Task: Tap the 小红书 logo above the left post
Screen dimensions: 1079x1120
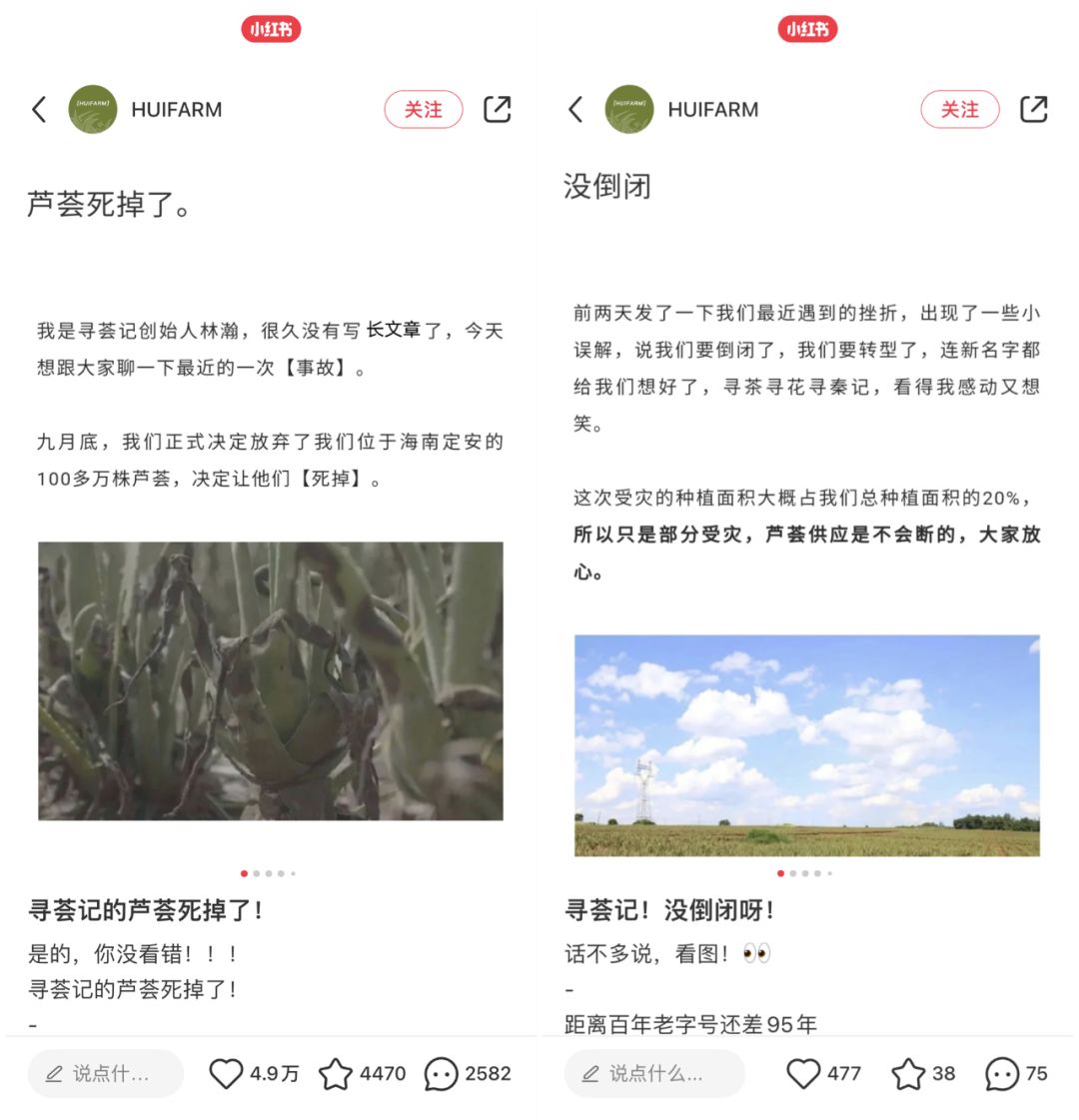Action: [270, 29]
